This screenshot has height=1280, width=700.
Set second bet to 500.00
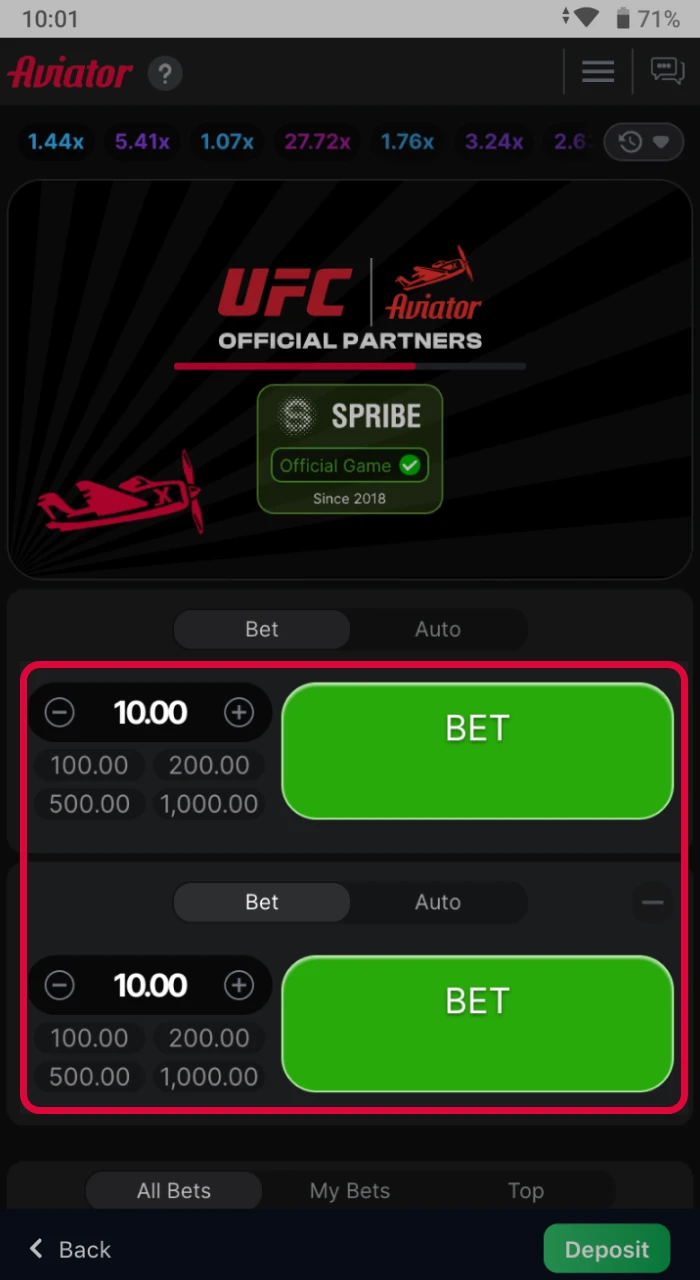pyautogui.click(x=90, y=1077)
